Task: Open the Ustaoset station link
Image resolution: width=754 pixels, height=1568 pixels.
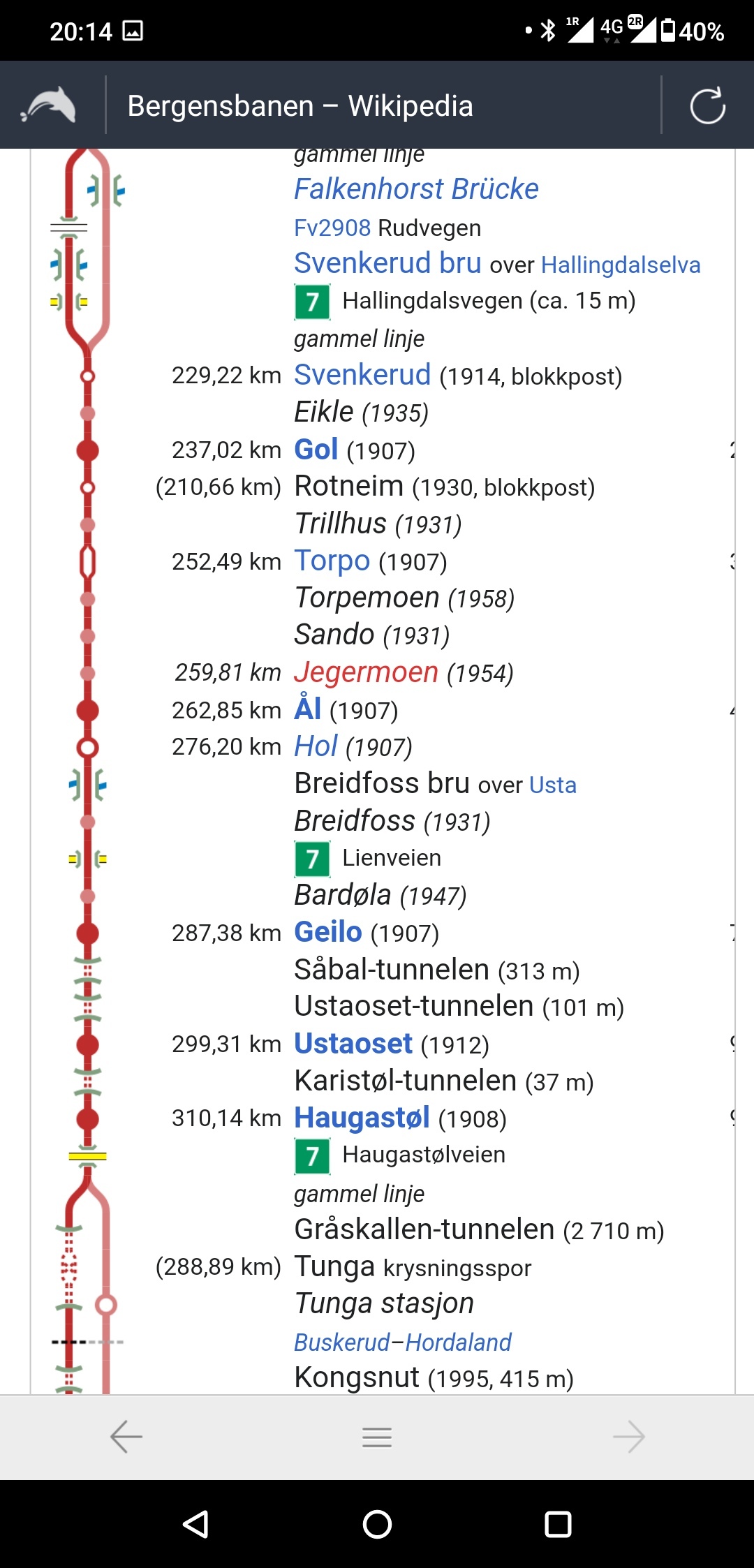Action: (x=353, y=1044)
